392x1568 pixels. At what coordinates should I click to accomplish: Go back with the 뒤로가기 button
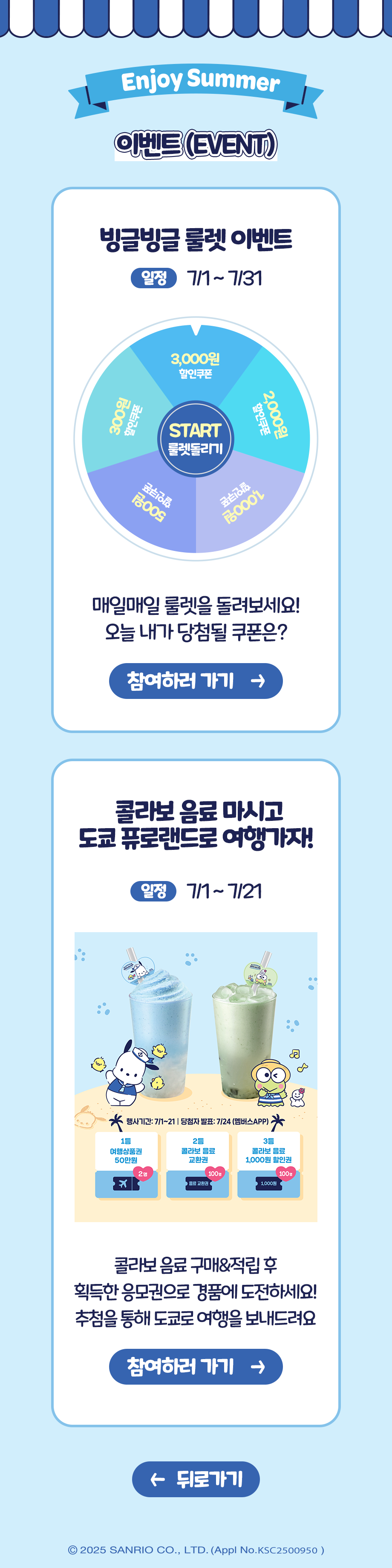click(196, 1479)
